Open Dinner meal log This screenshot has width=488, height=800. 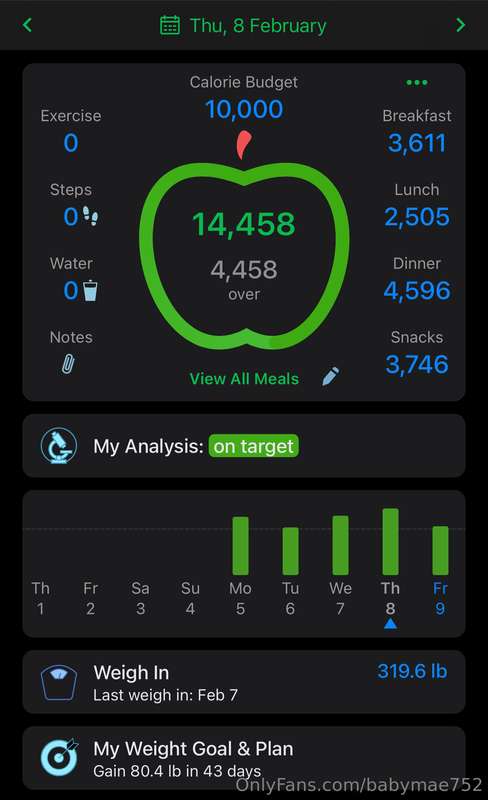(x=417, y=279)
